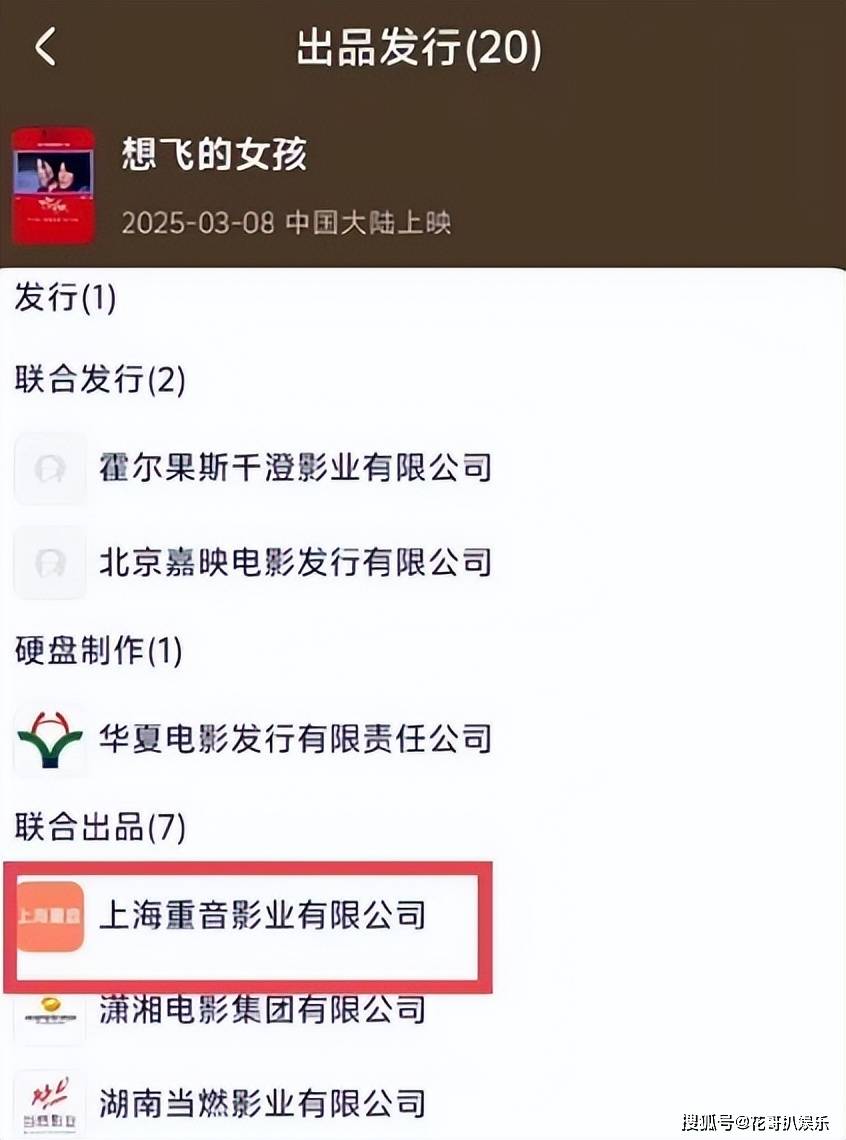This screenshot has width=846, height=1140.
Task: Open the movie 想飞的女孩 details
Action: 213,156
